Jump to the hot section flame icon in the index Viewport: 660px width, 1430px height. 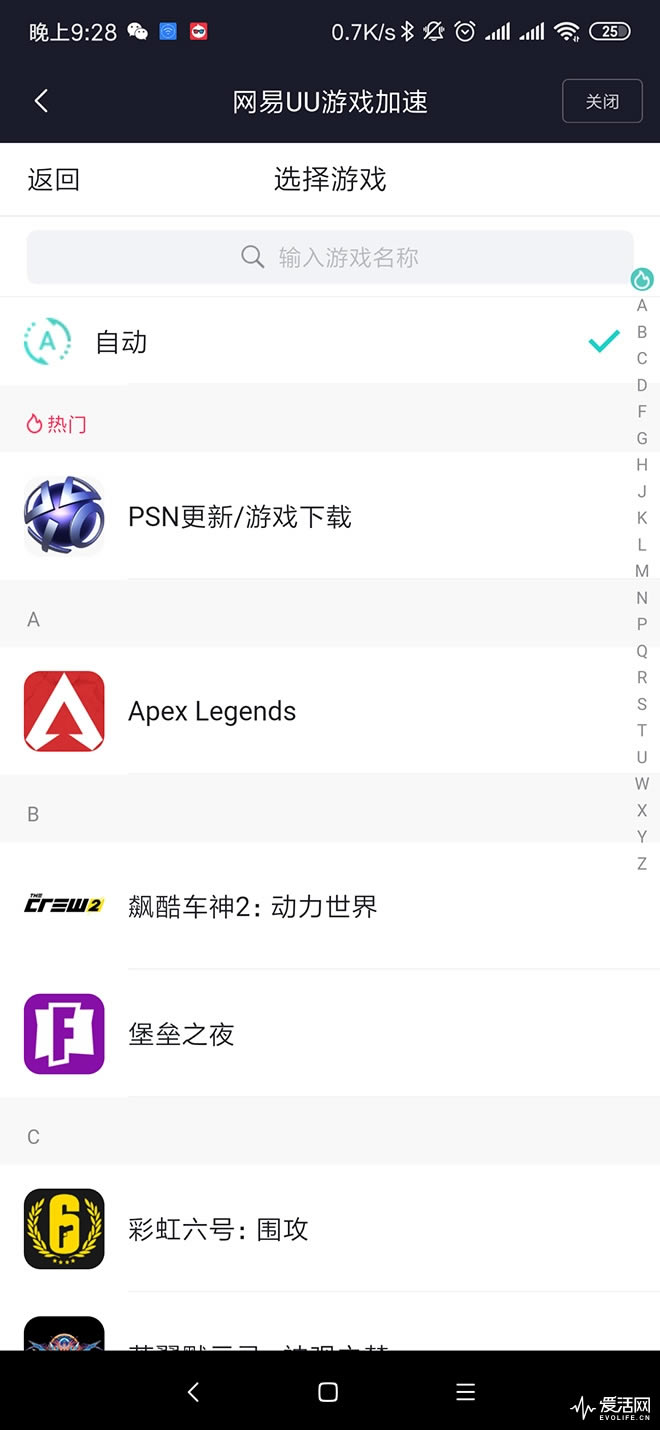pos(642,279)
